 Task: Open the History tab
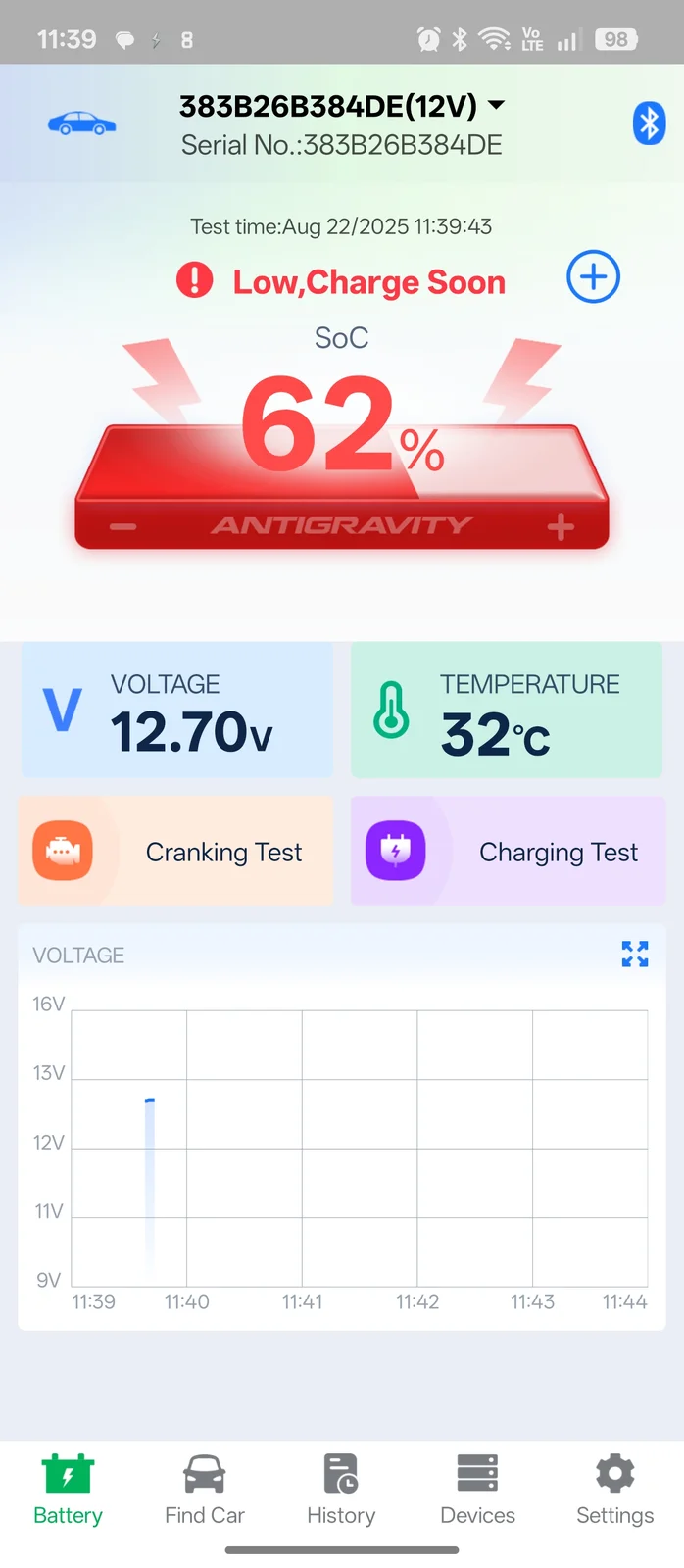(x=341, y=1490)
